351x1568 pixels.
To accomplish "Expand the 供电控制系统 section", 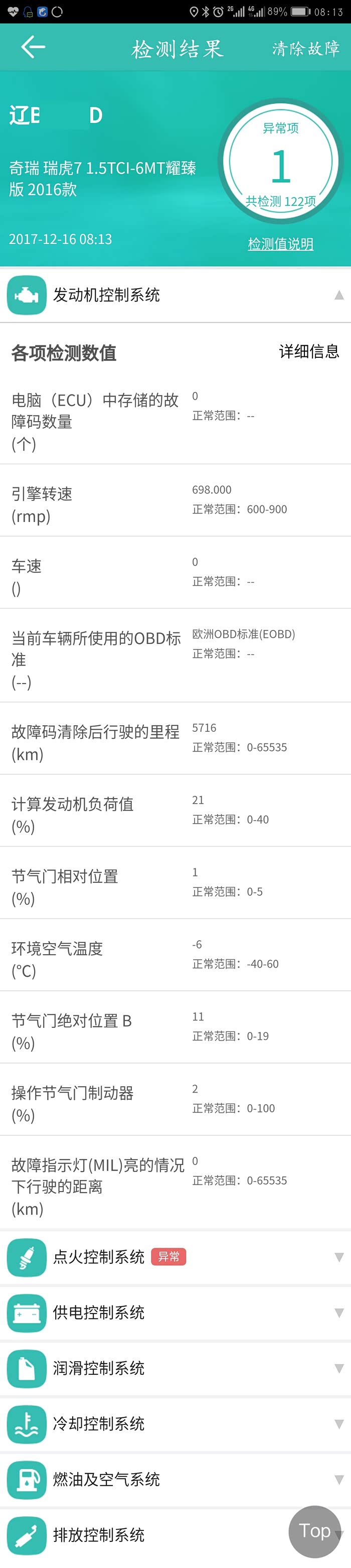I will pyautogui.click(x=175, y=1313).
